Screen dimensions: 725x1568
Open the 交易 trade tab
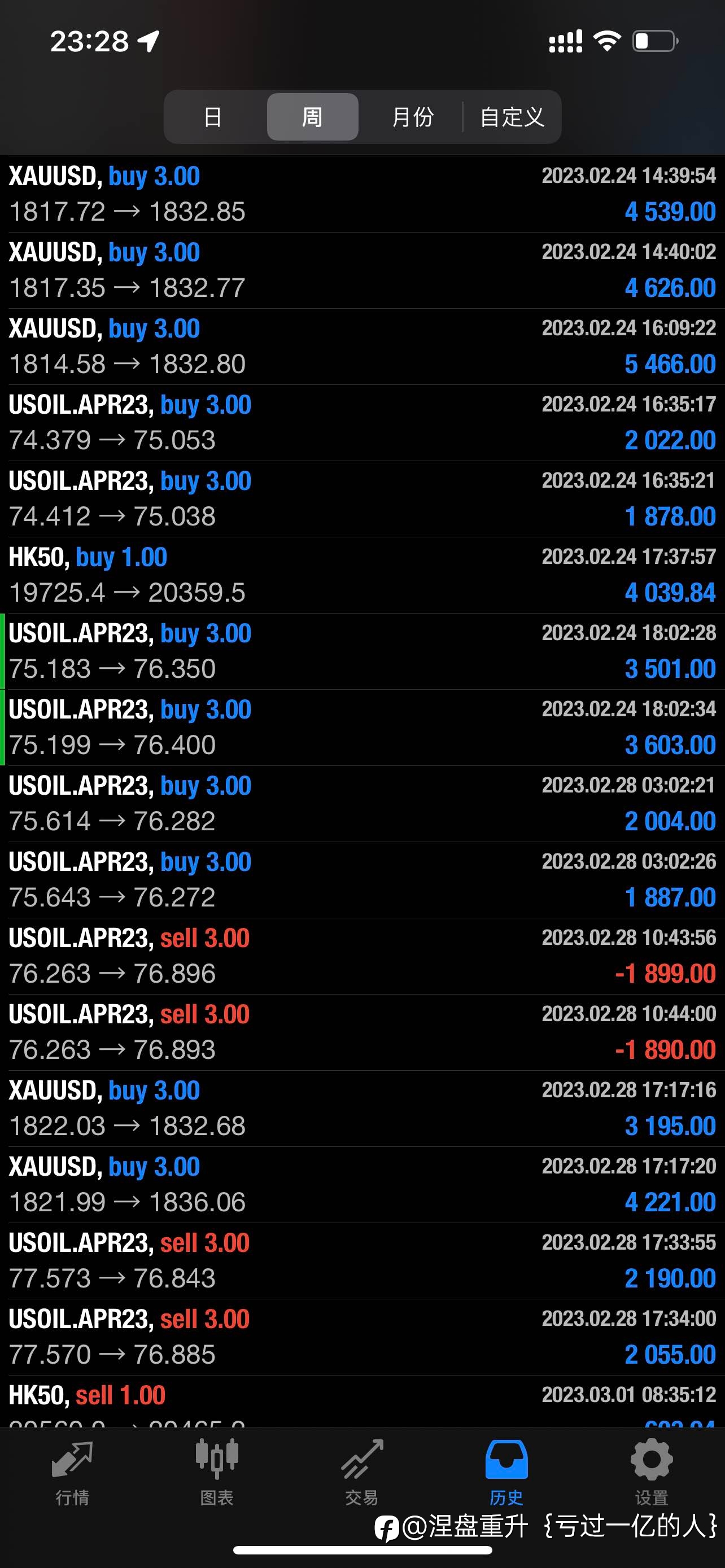tap(361, 1473)
